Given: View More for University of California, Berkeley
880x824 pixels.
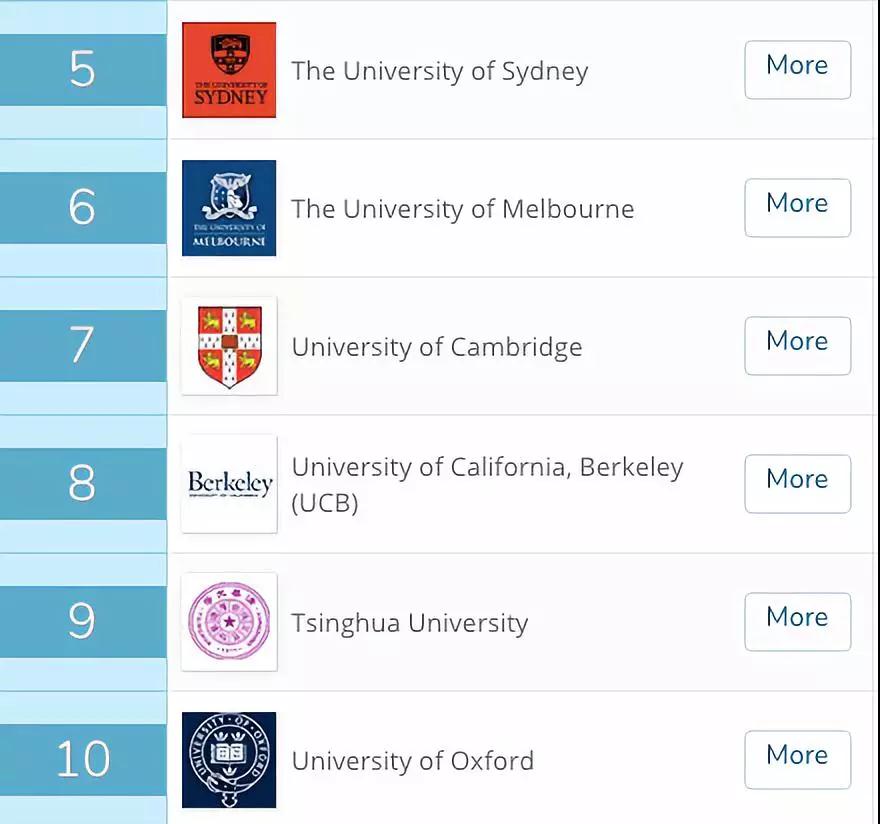Looking at the screenshot, I should click(x=797, y=483).
